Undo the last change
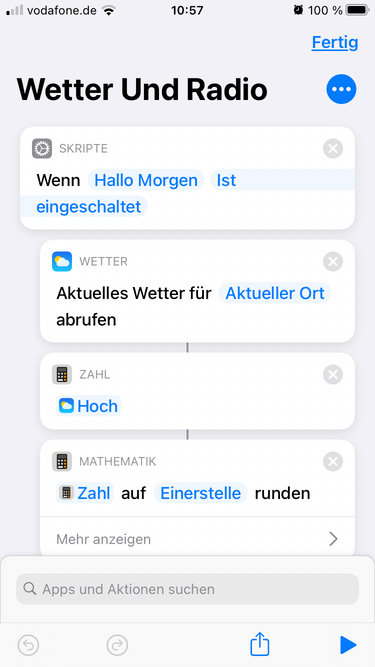Screen dimensions: 375x667 tap(28, 645)
